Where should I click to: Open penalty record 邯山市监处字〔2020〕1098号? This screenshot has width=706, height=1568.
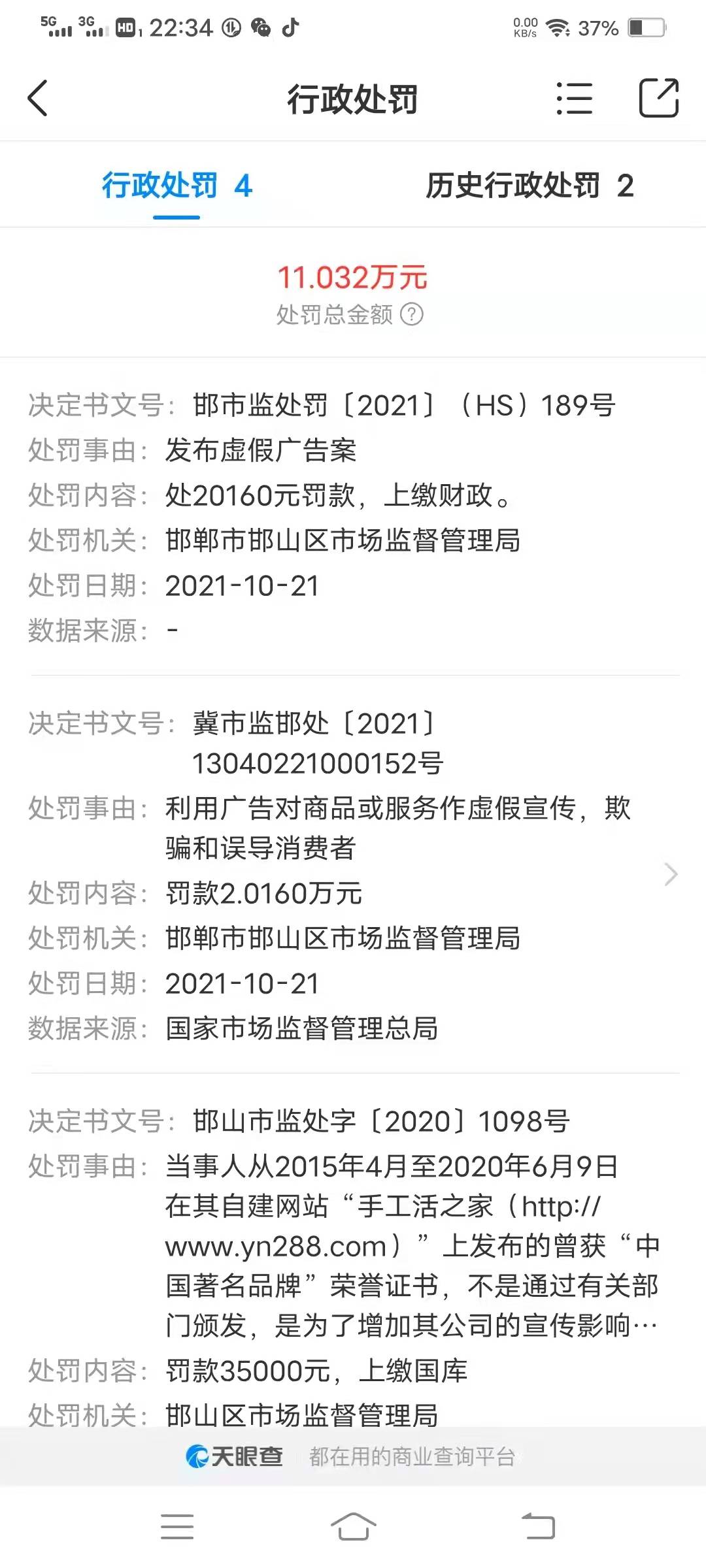pos(353,1261)
